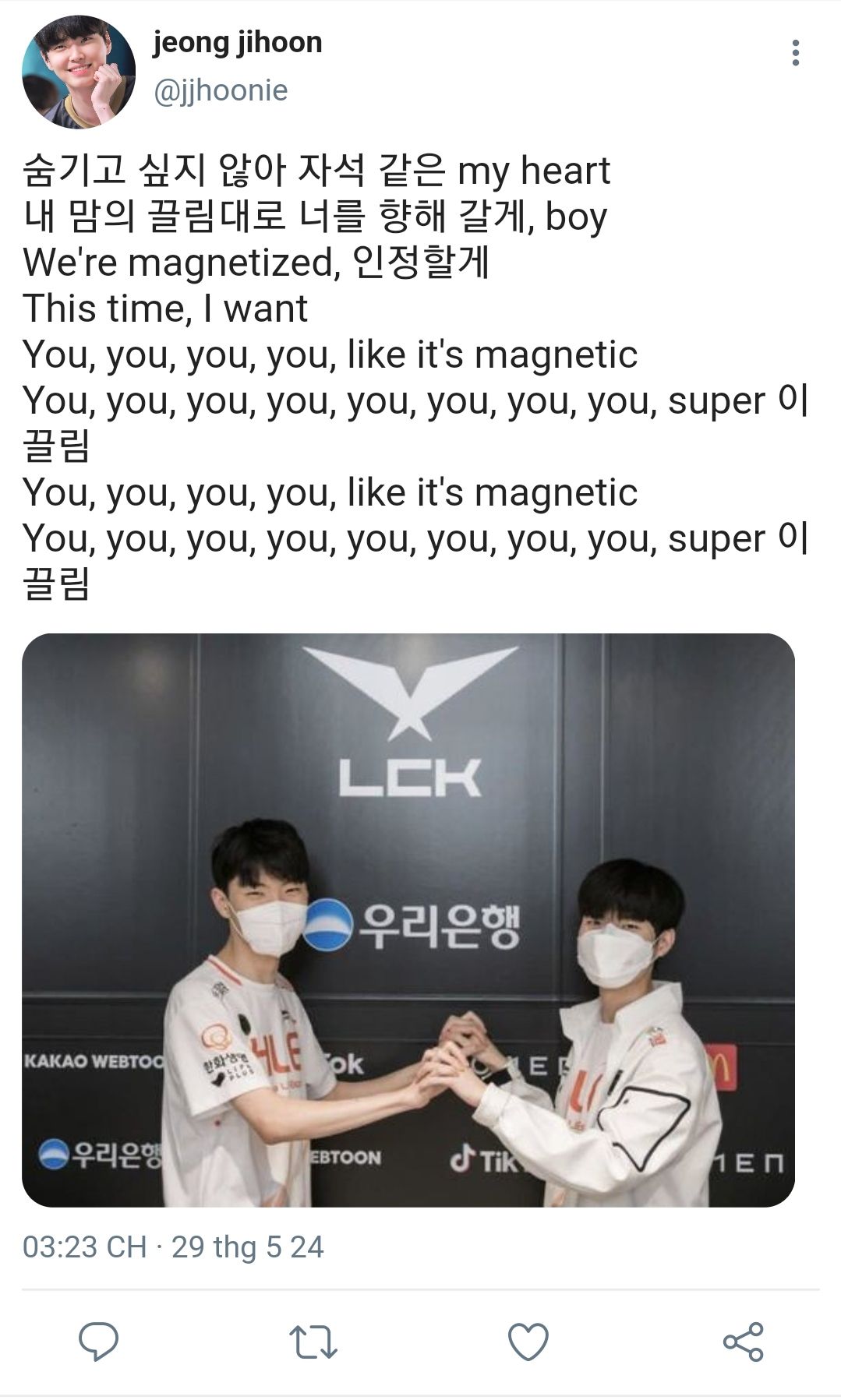Image resolution: width=841 pixels, height=1400 pixels.
Task: Open the tweet's three-dot overflow menu
Action: (x=795, y=53)
